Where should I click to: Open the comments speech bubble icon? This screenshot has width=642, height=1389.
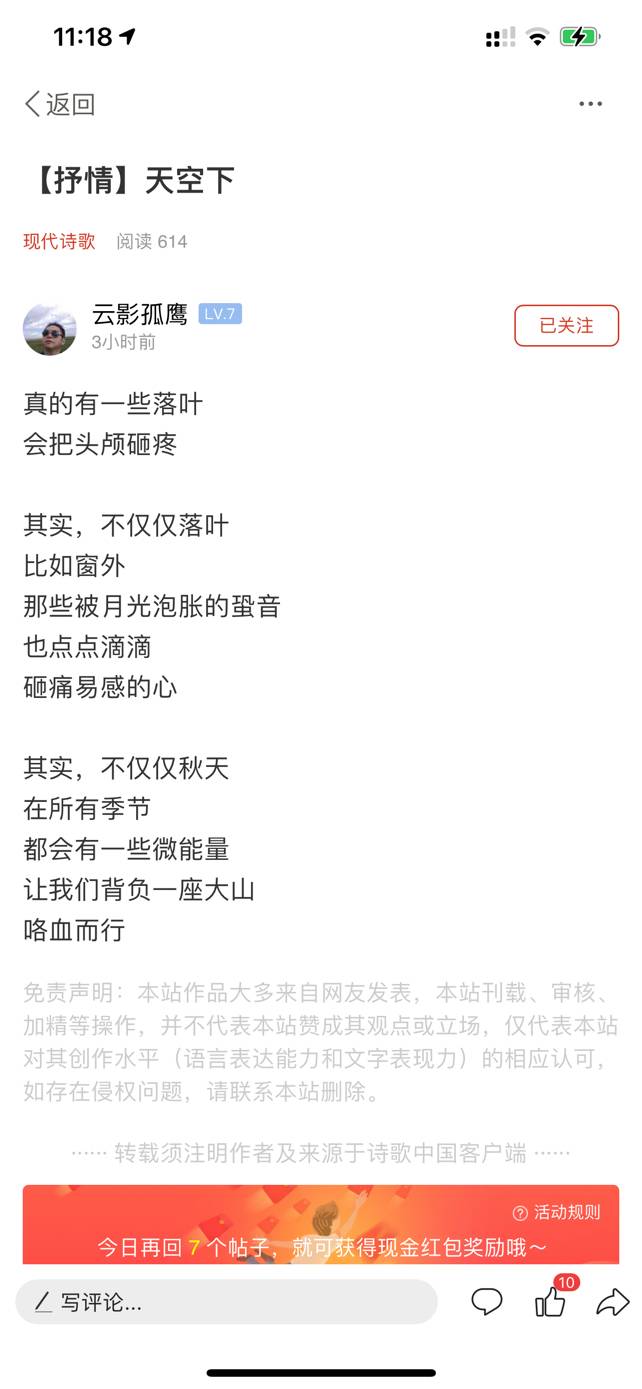(x=487, y=1302)
